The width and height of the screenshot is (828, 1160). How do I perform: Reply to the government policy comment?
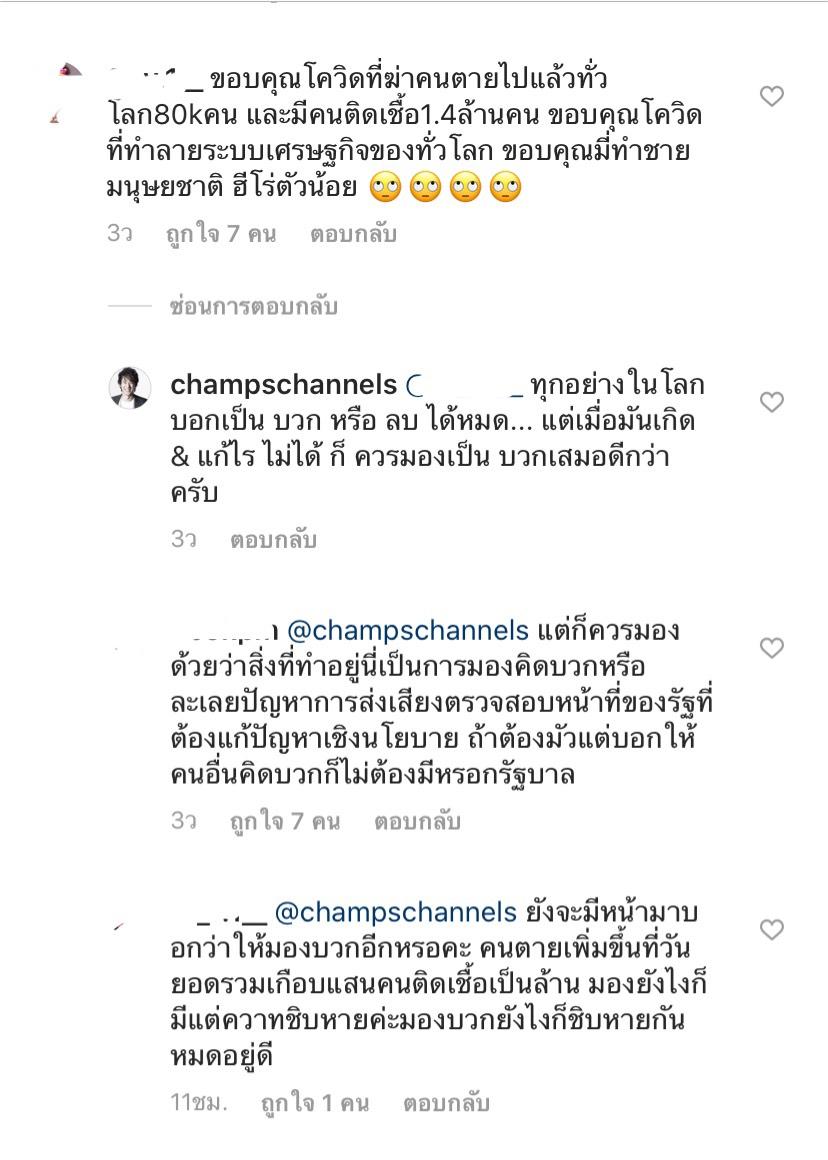coord(417,822)
